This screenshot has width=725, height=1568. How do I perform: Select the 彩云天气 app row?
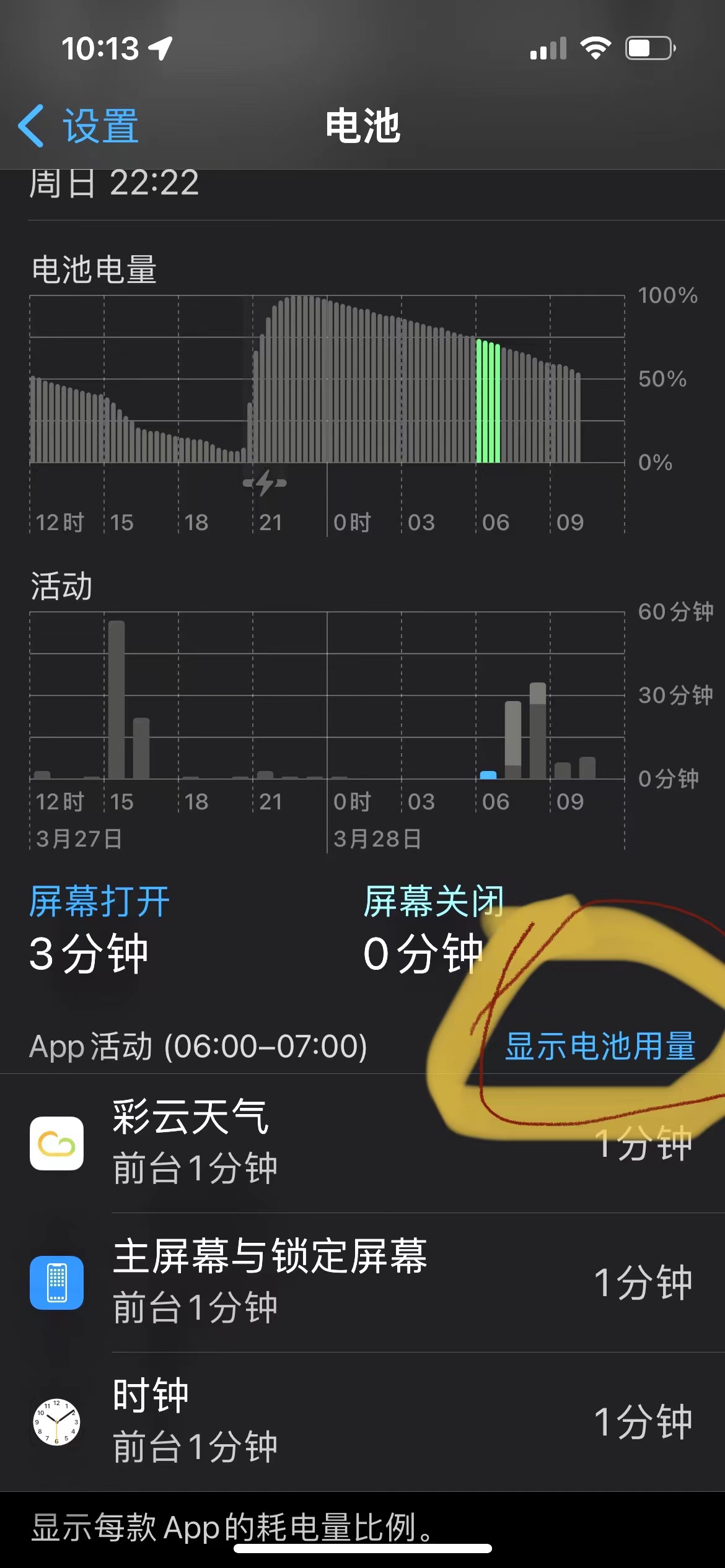pyautogui.click(x=362, y=1143)
